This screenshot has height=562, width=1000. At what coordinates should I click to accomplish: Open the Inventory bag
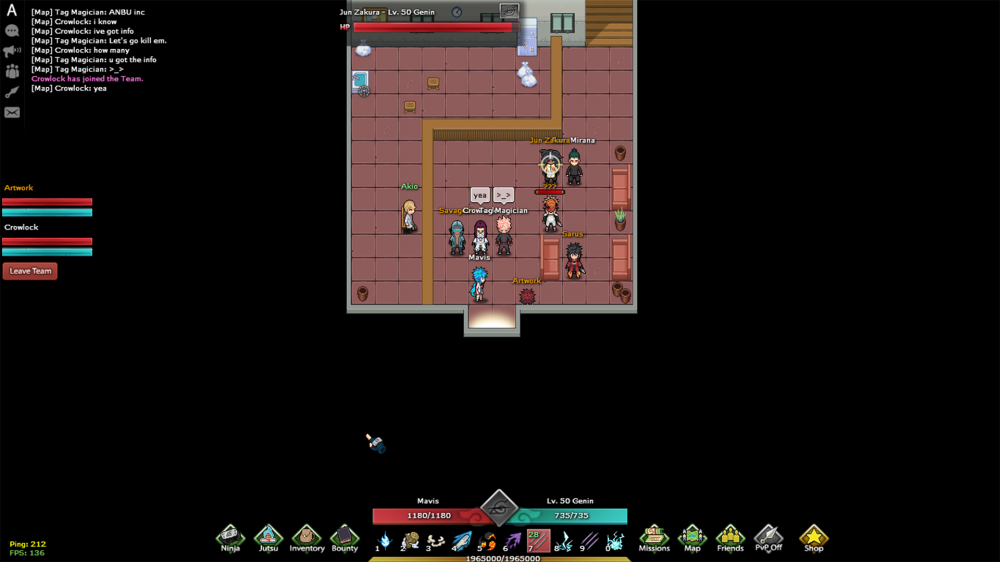click(306, 537)
